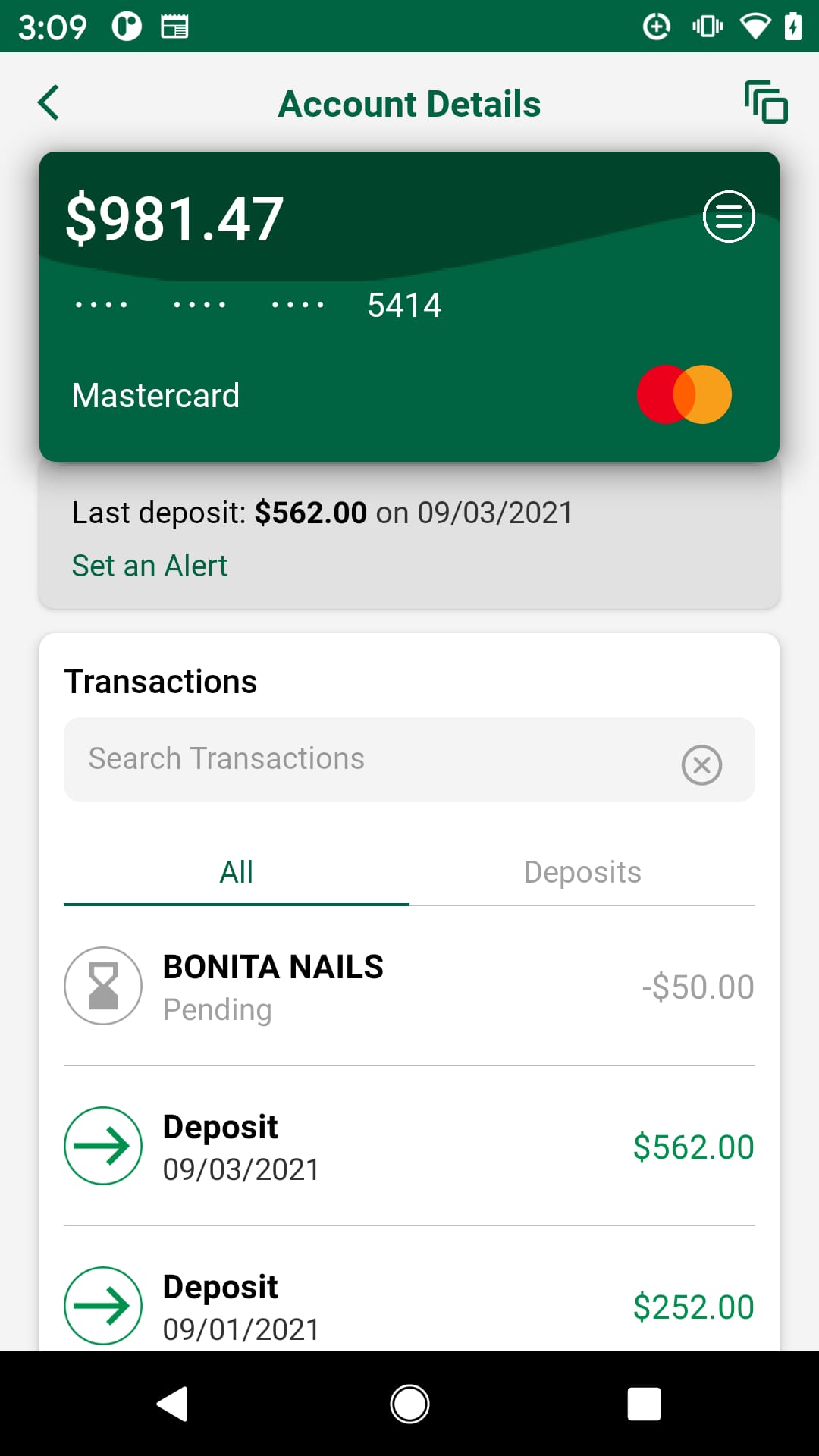
Task: View the $252.00 deposit from 09/01/2021
Action: click(x=409, y=1306)
